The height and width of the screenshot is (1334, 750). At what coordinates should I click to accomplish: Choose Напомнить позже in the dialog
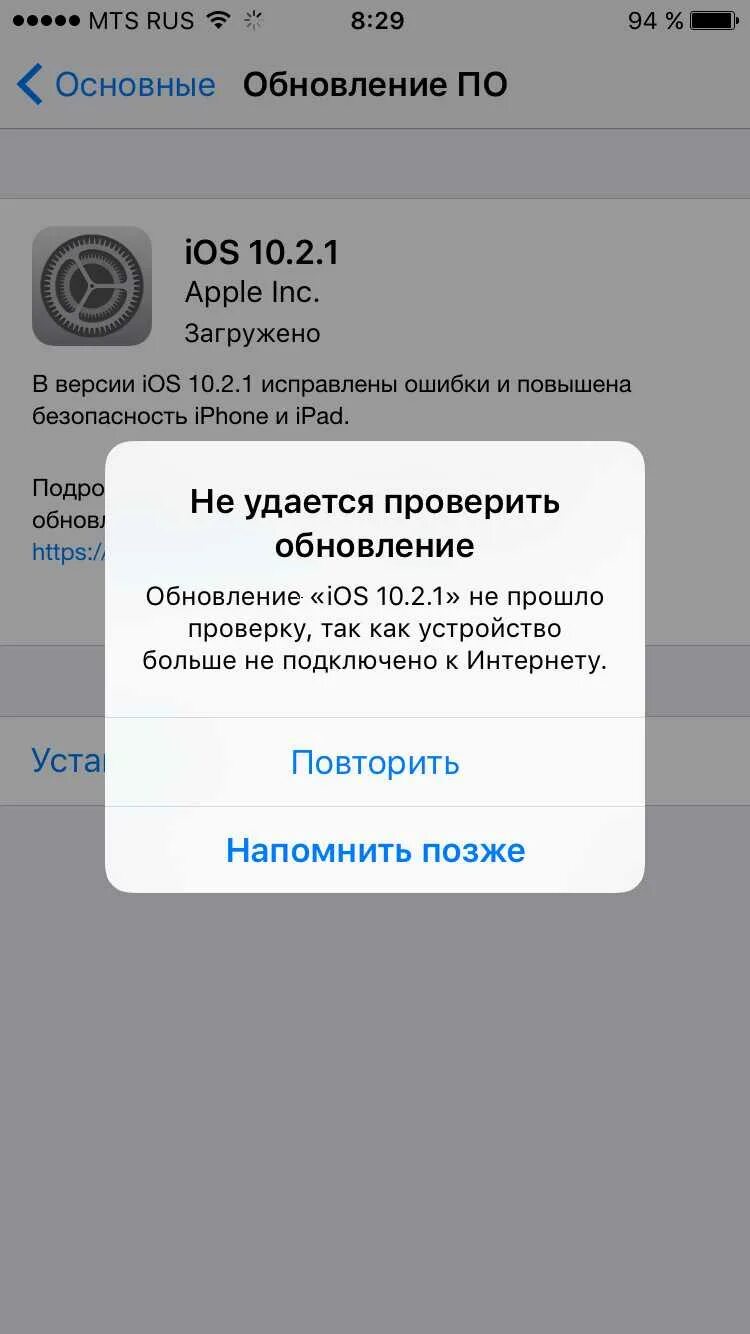pyautogui.click(x=375, y=851)
